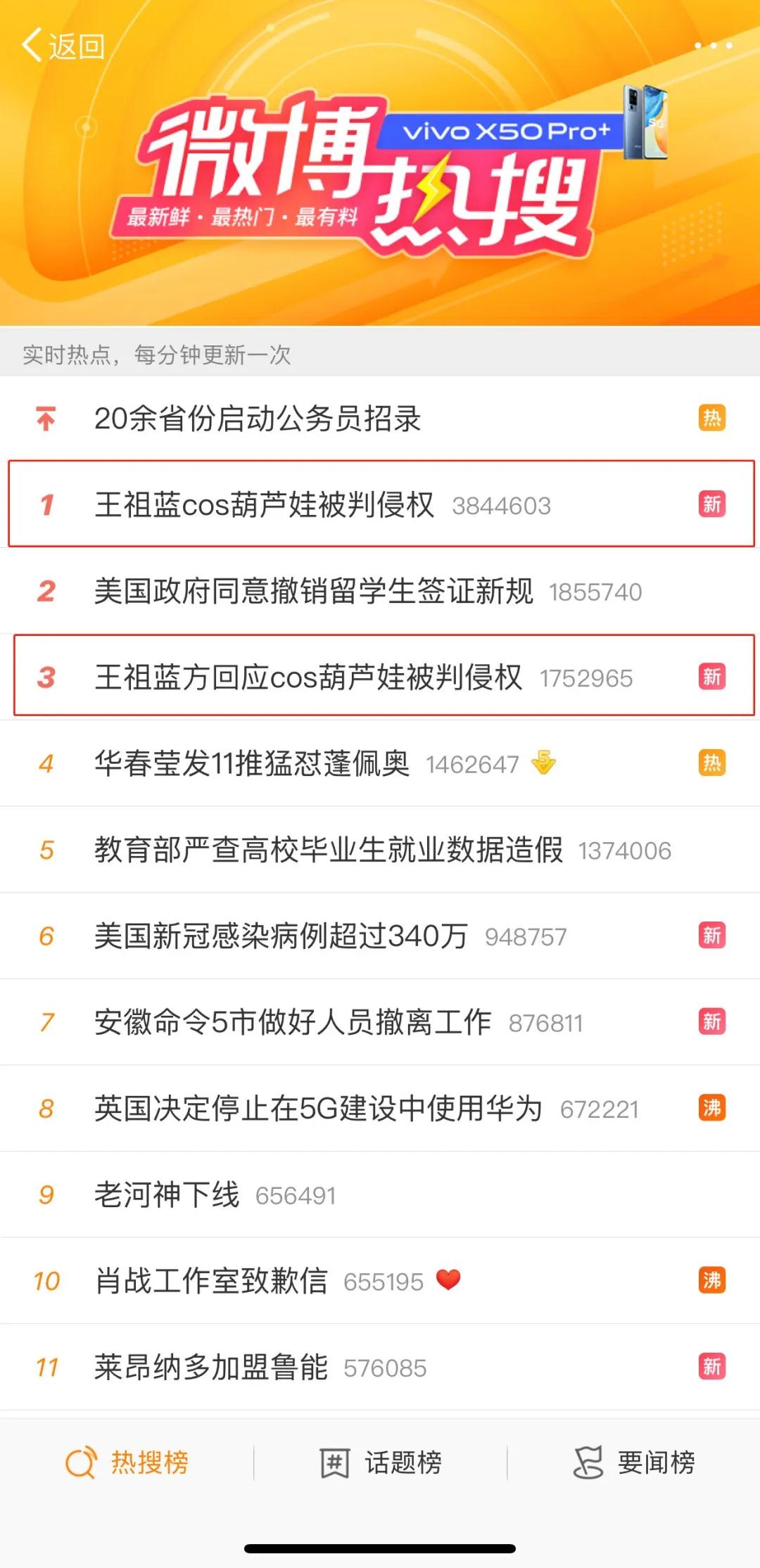Tap the pinned-topic arrow icon beside 公务员招录
The height and width of the screenshot is (1568, 760).
point(45,419)
